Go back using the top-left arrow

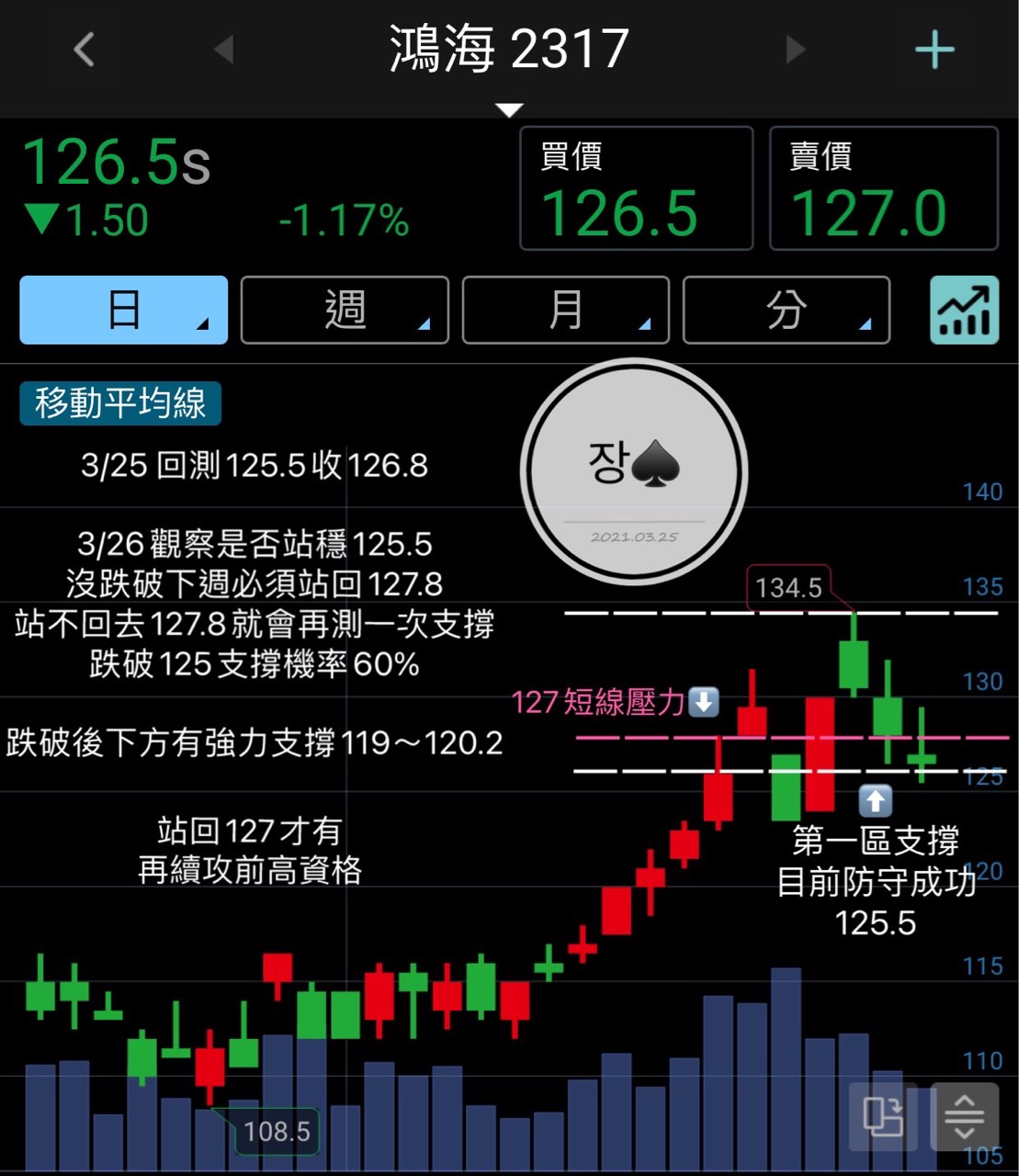click(x=85, y=50)
